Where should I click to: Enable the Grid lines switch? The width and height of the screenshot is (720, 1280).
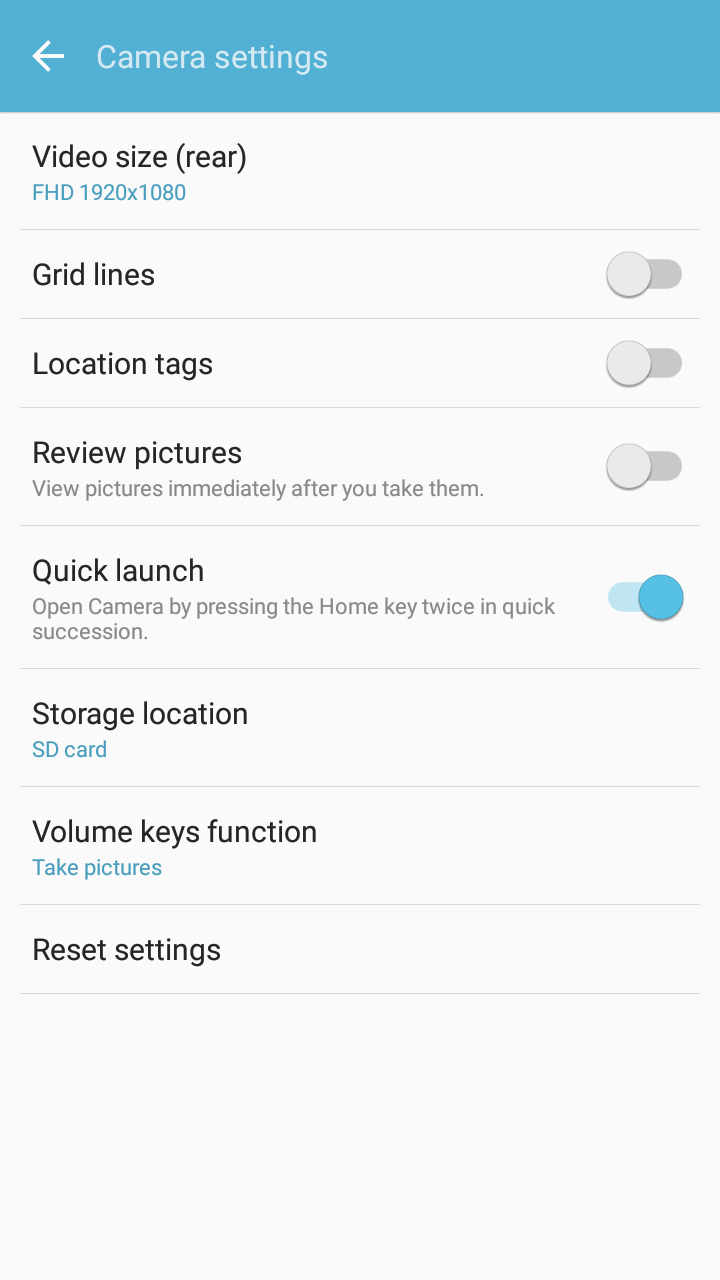[645, 274]
